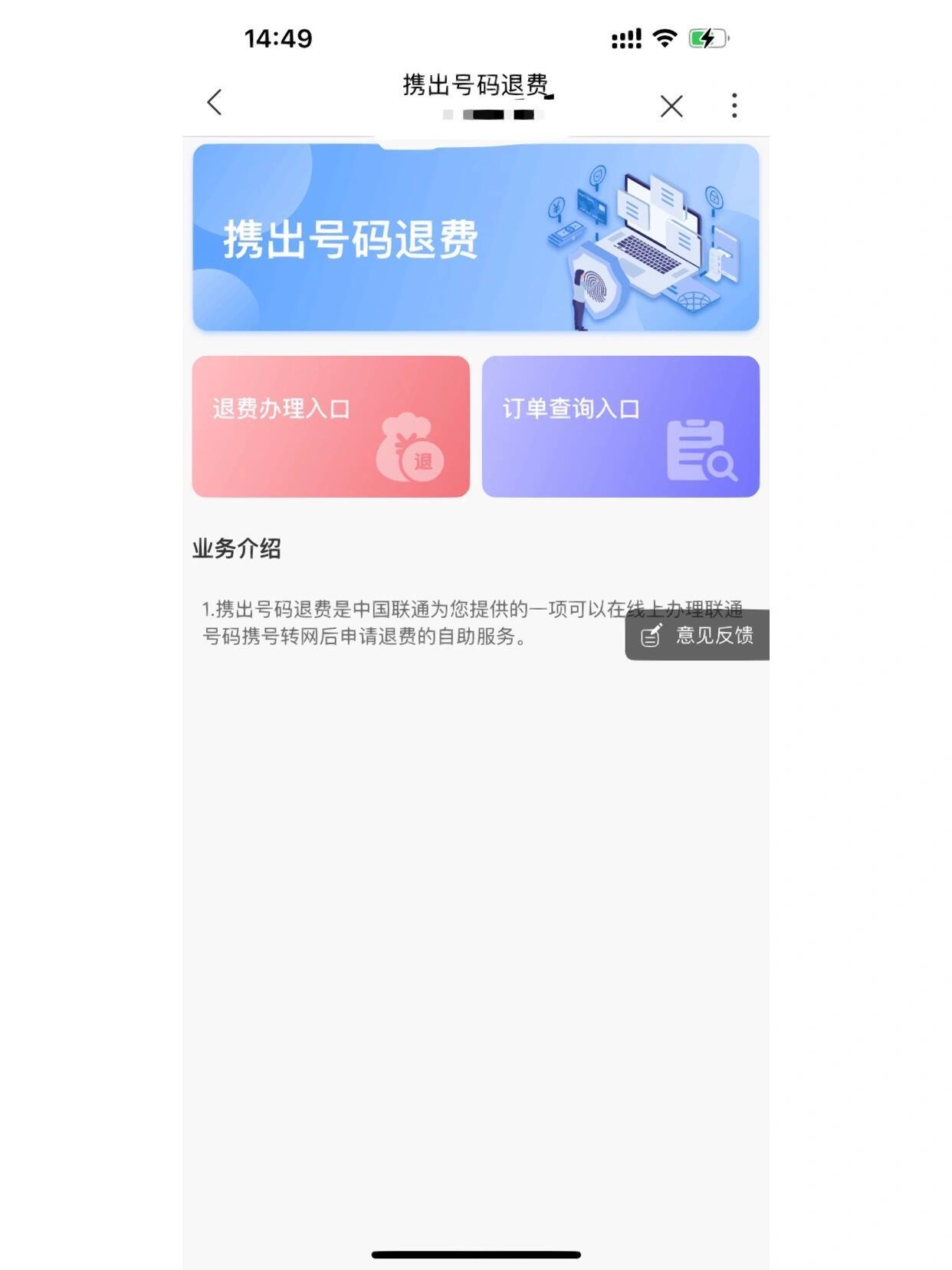Open 订单查询入口 order query card

point(620,426)
